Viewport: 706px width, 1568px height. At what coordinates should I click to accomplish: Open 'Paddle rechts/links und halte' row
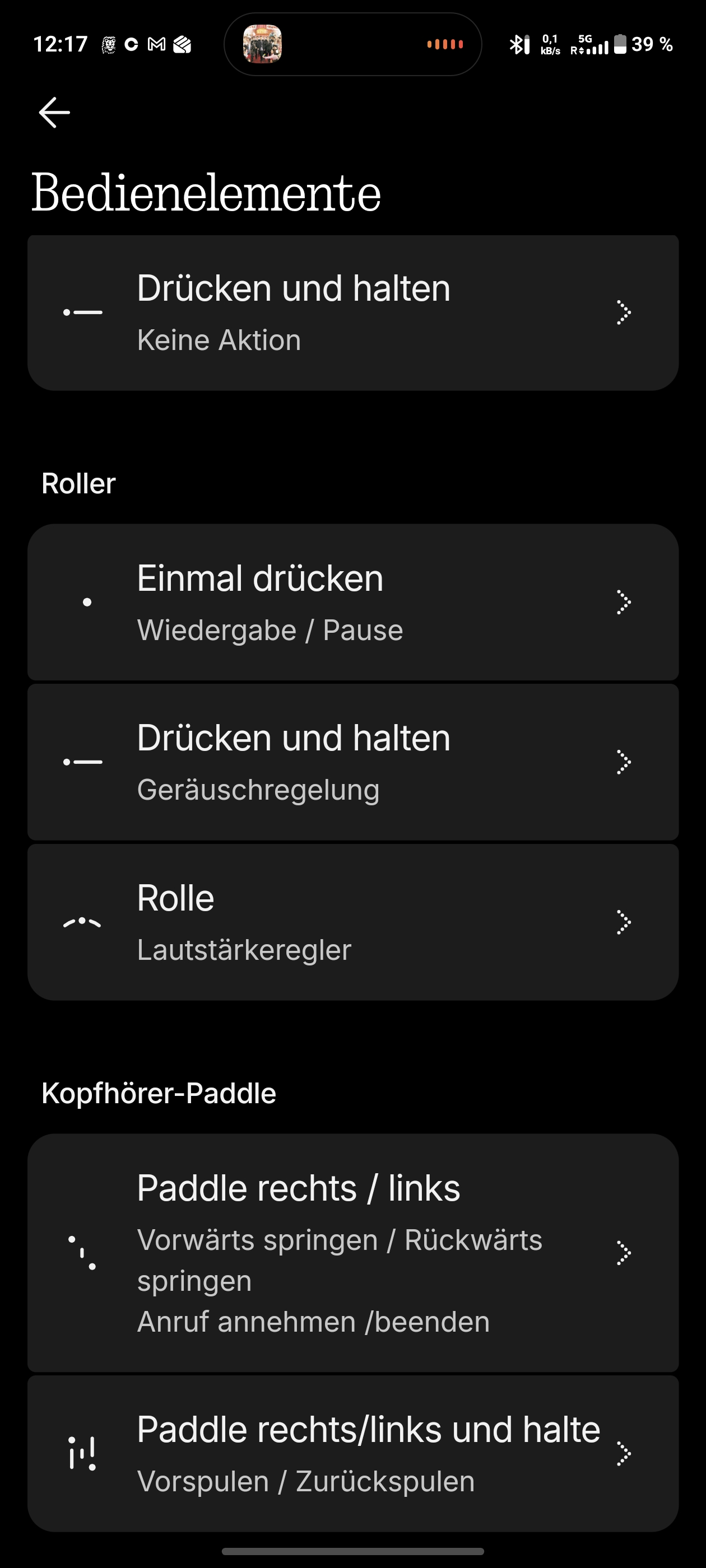coord(352,1454)
